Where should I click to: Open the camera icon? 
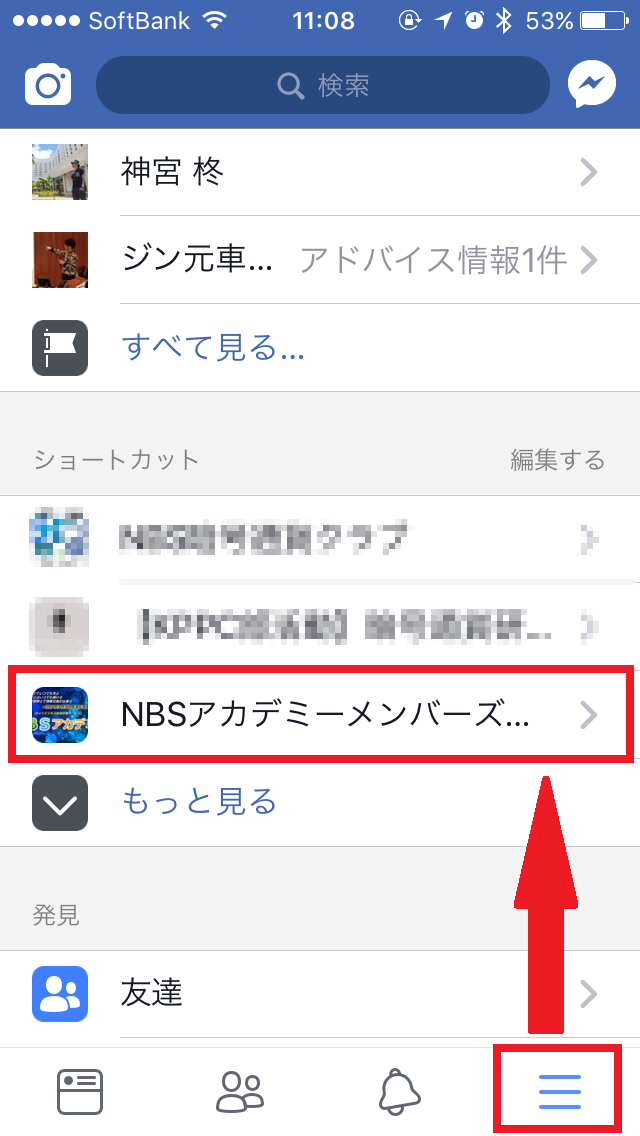[47, 86]
